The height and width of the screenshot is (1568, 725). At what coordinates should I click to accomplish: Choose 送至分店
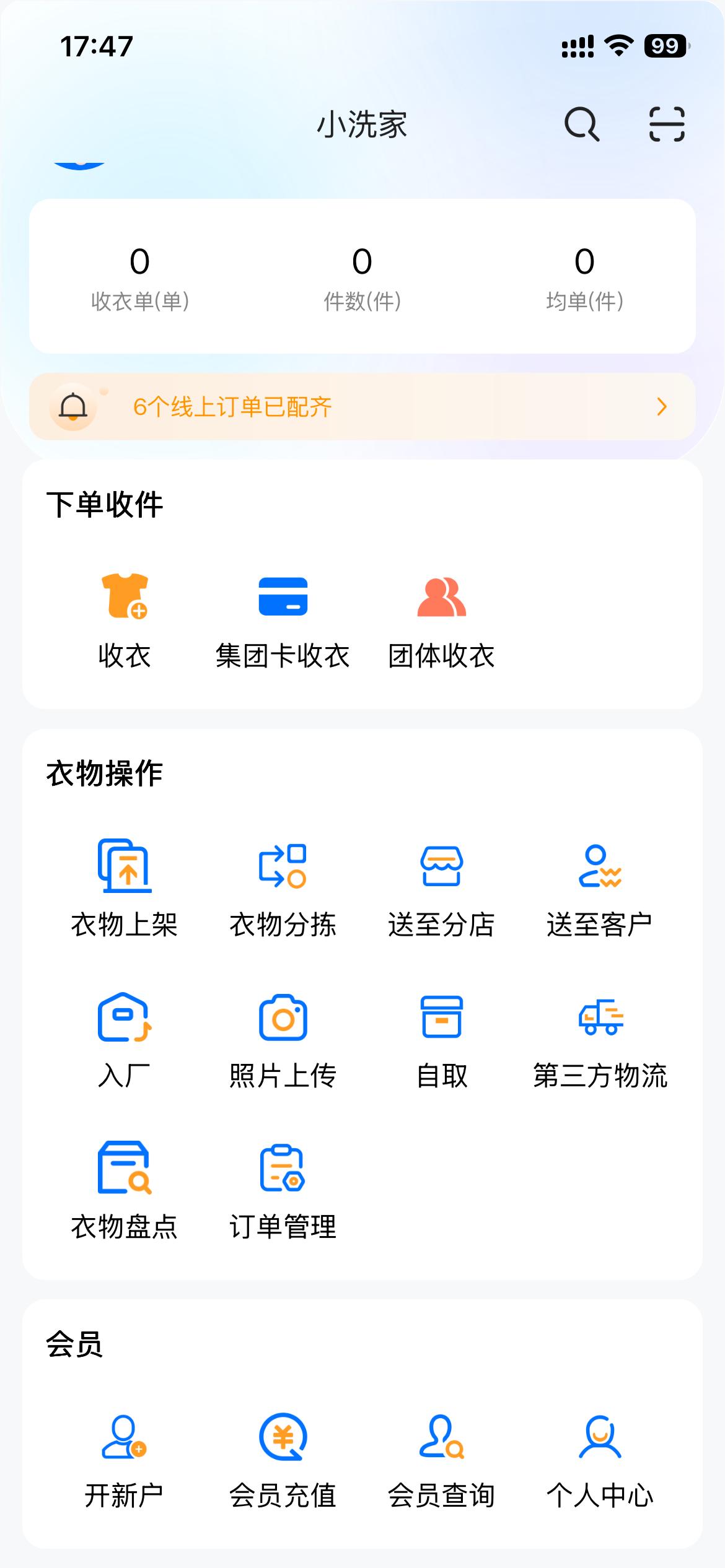click(x=441, y=887)
